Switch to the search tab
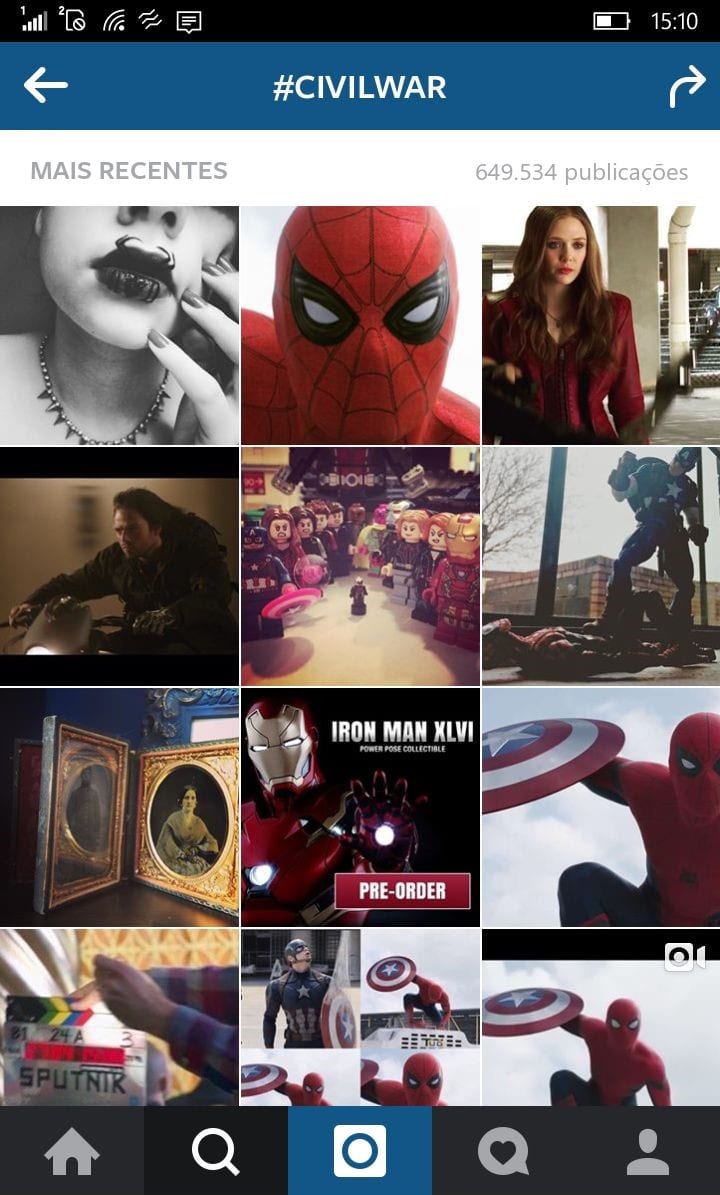The image size is (720, 1195). click(x=216, y=1152)
